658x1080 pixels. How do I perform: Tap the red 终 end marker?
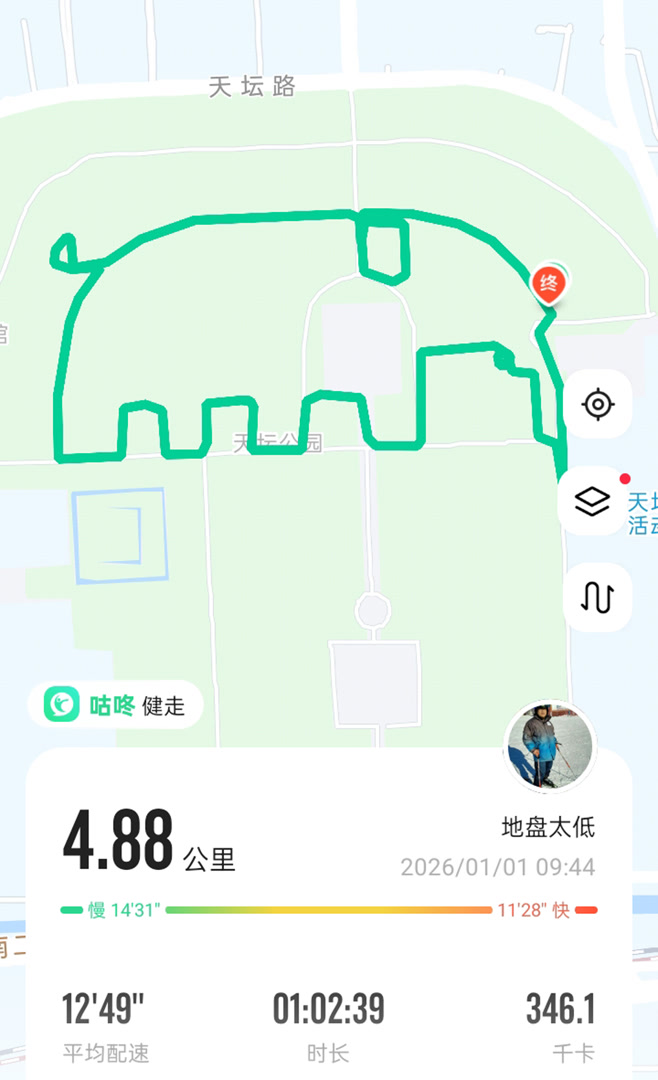(549, 284)
